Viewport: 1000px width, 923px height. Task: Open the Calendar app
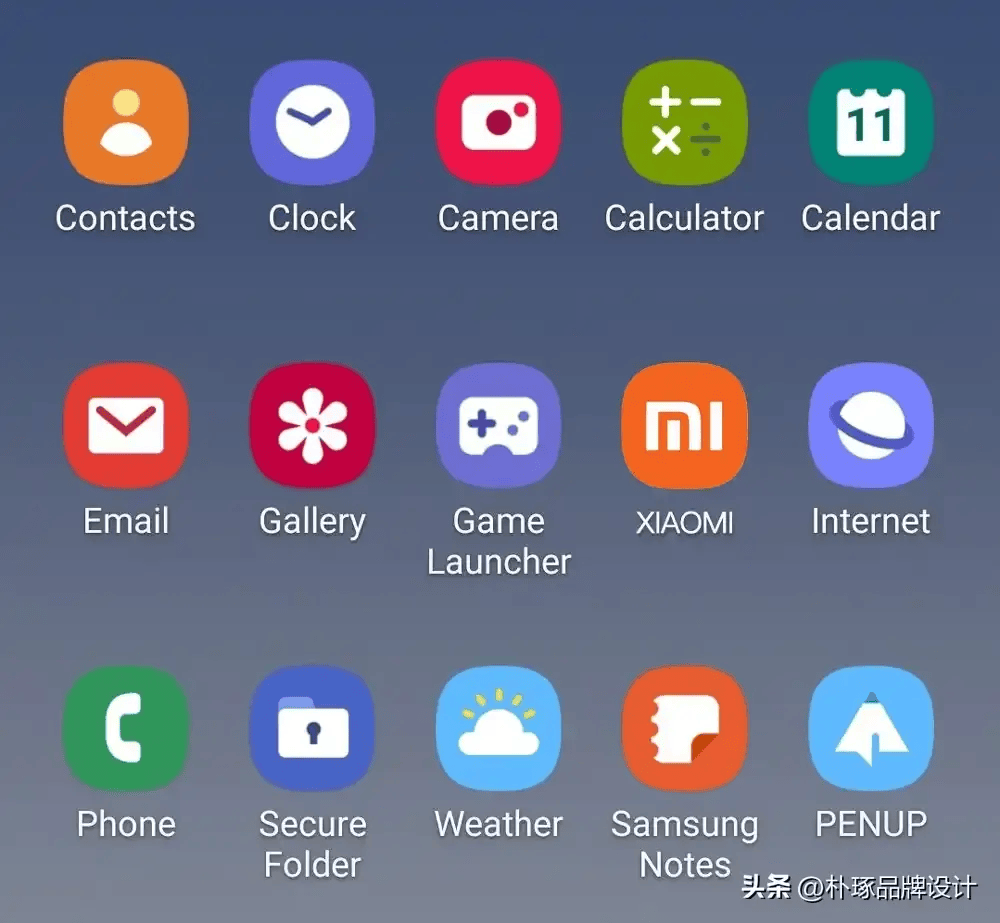(x=871, y=124)
